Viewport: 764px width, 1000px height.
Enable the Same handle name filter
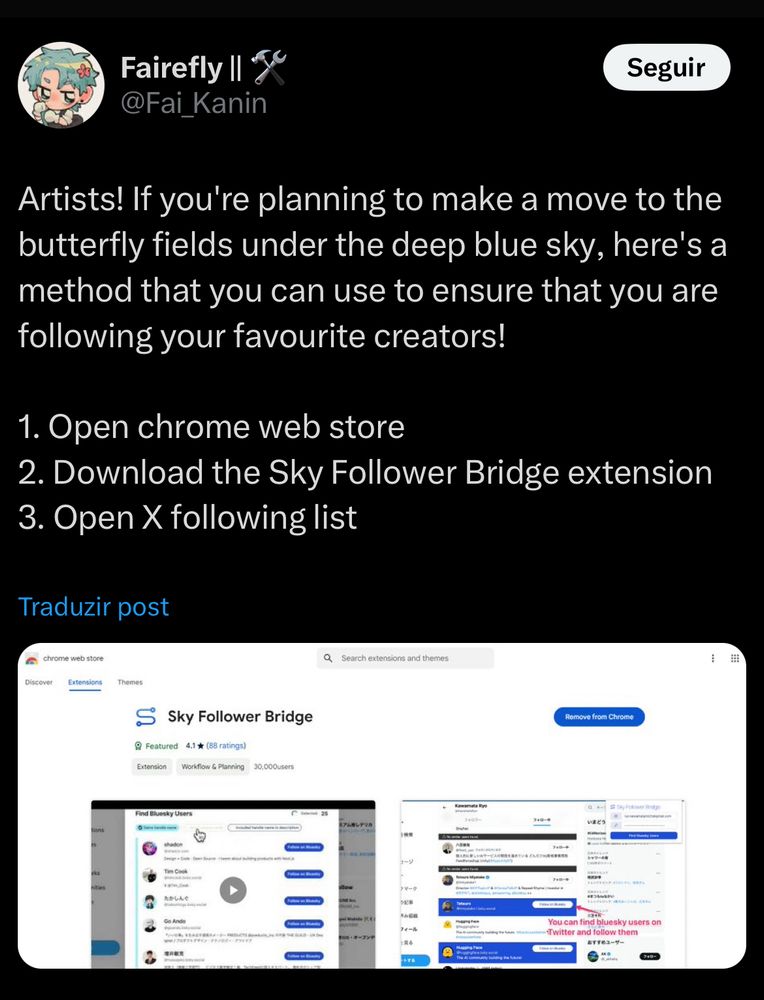pos(159,826)
